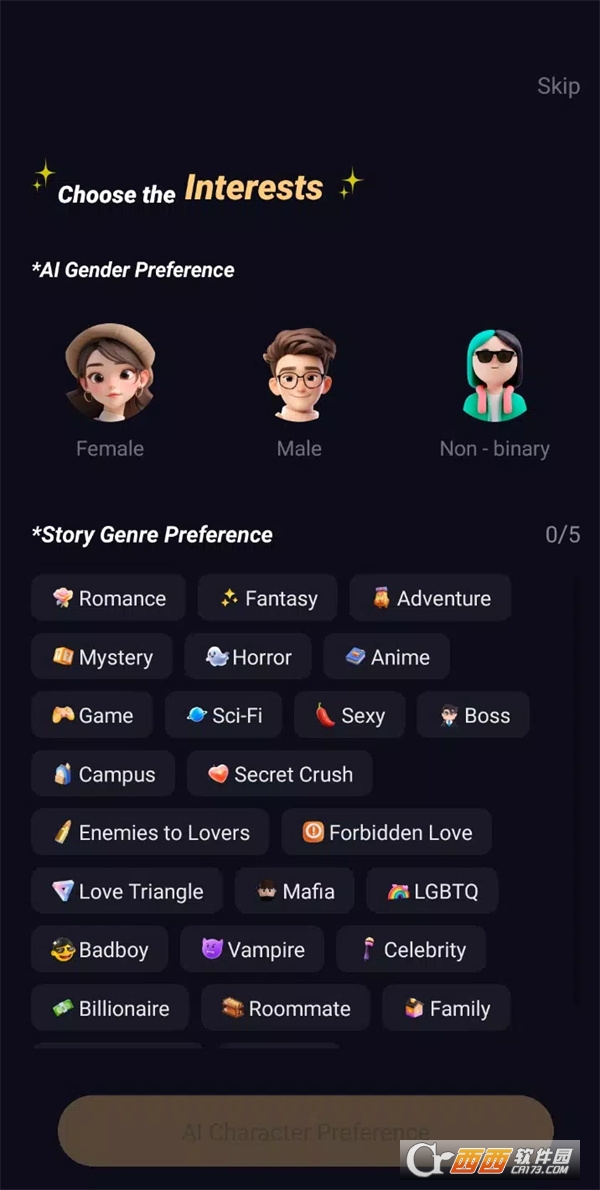Skip the interests selection
Screen dimensions: 600x1190
tap(558, 86)
